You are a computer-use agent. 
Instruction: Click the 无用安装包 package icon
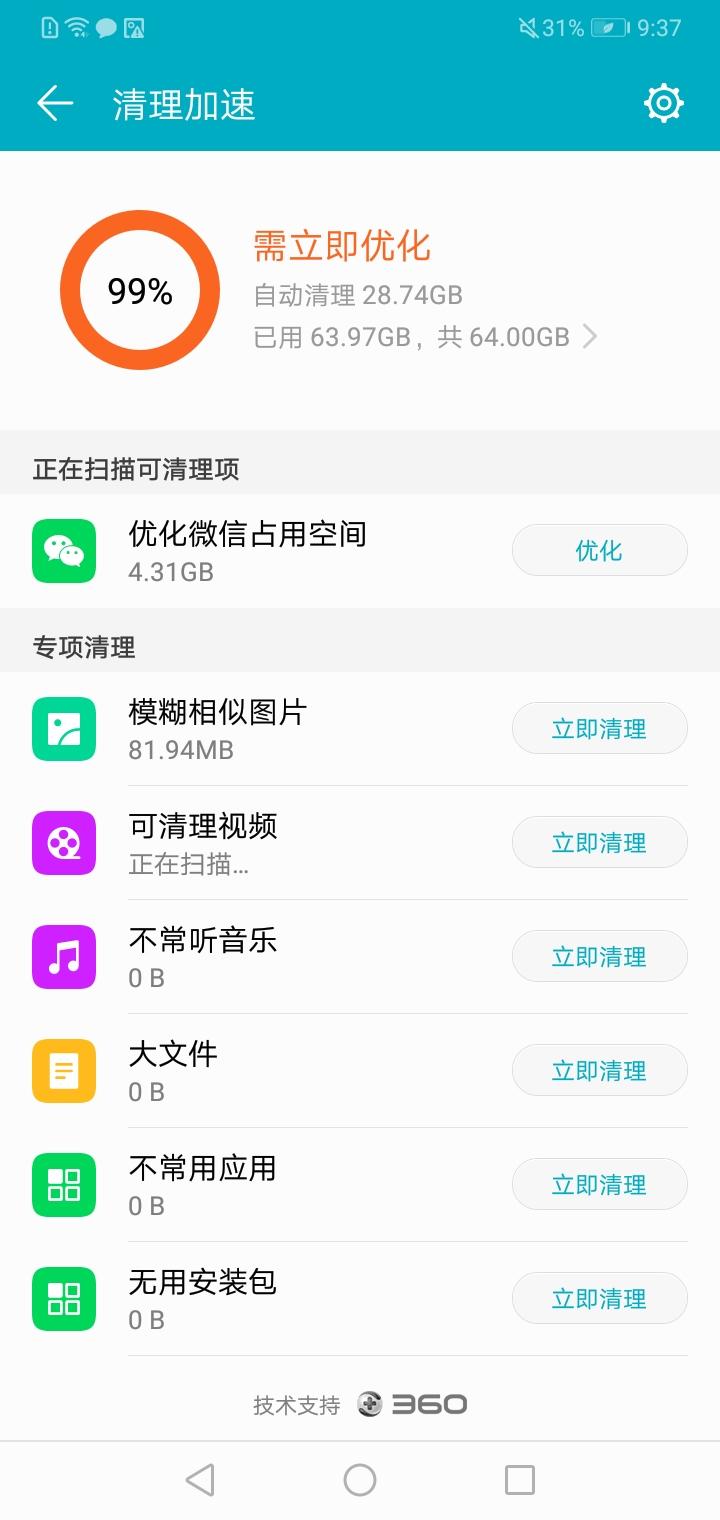[64, 1298]
